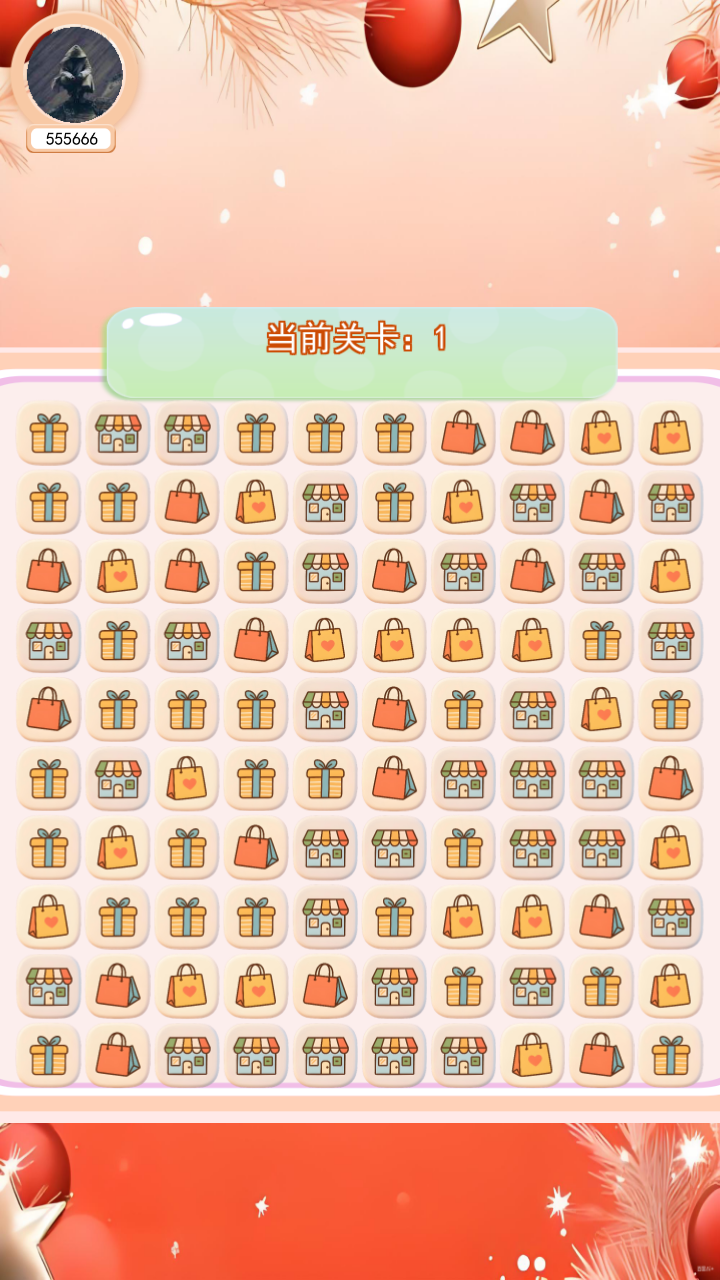Select the striped-awning shop tile in the middle row
Viewport: 720px width, 1280px height.
click(324, 711)
